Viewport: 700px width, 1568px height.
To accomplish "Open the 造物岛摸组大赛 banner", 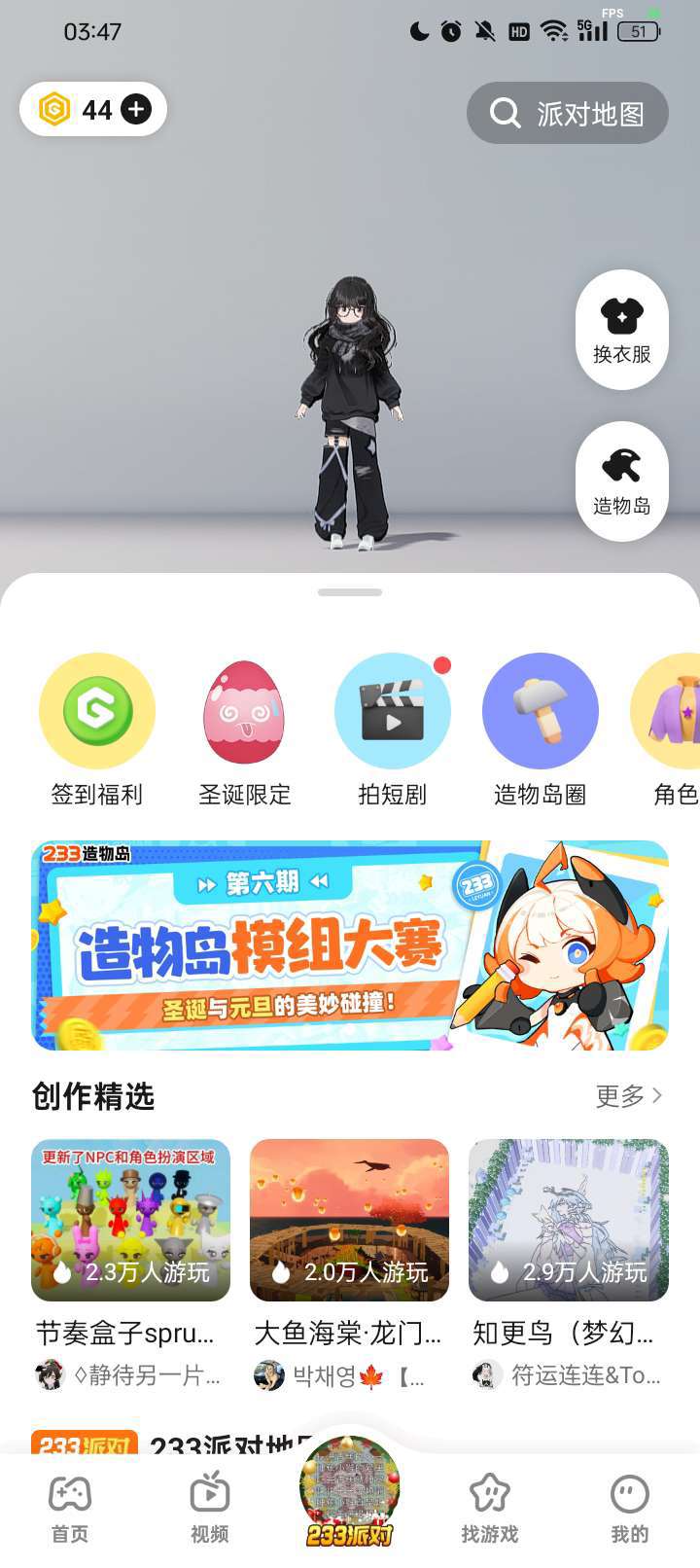I will 350,944.
